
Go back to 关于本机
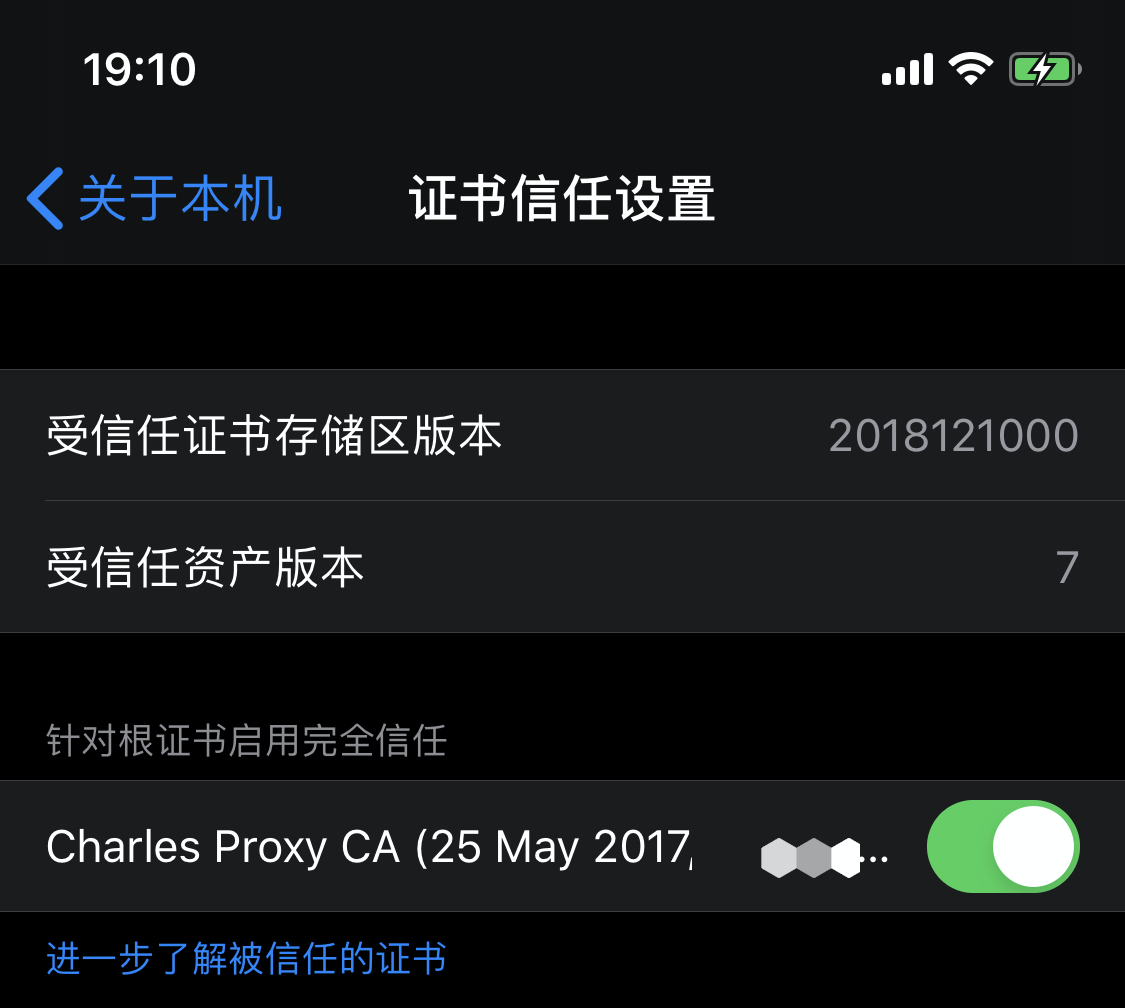[155, 198]
